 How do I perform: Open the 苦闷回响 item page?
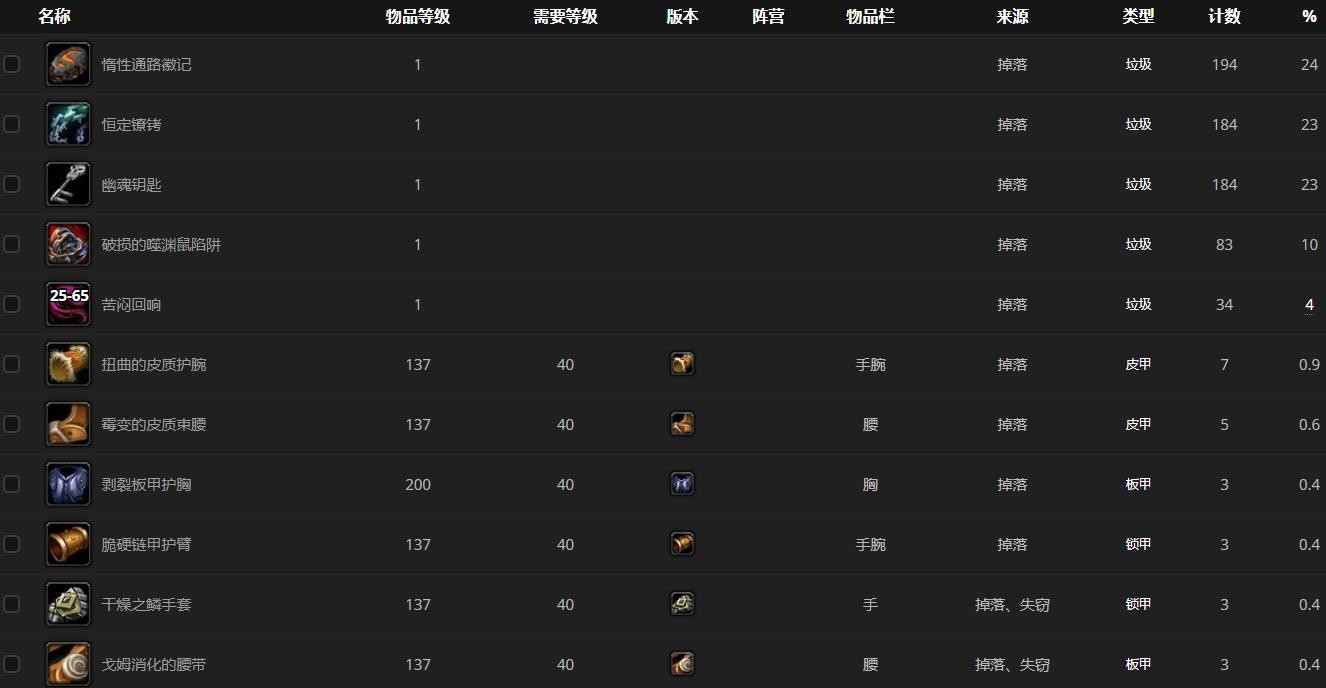(131, 305)
